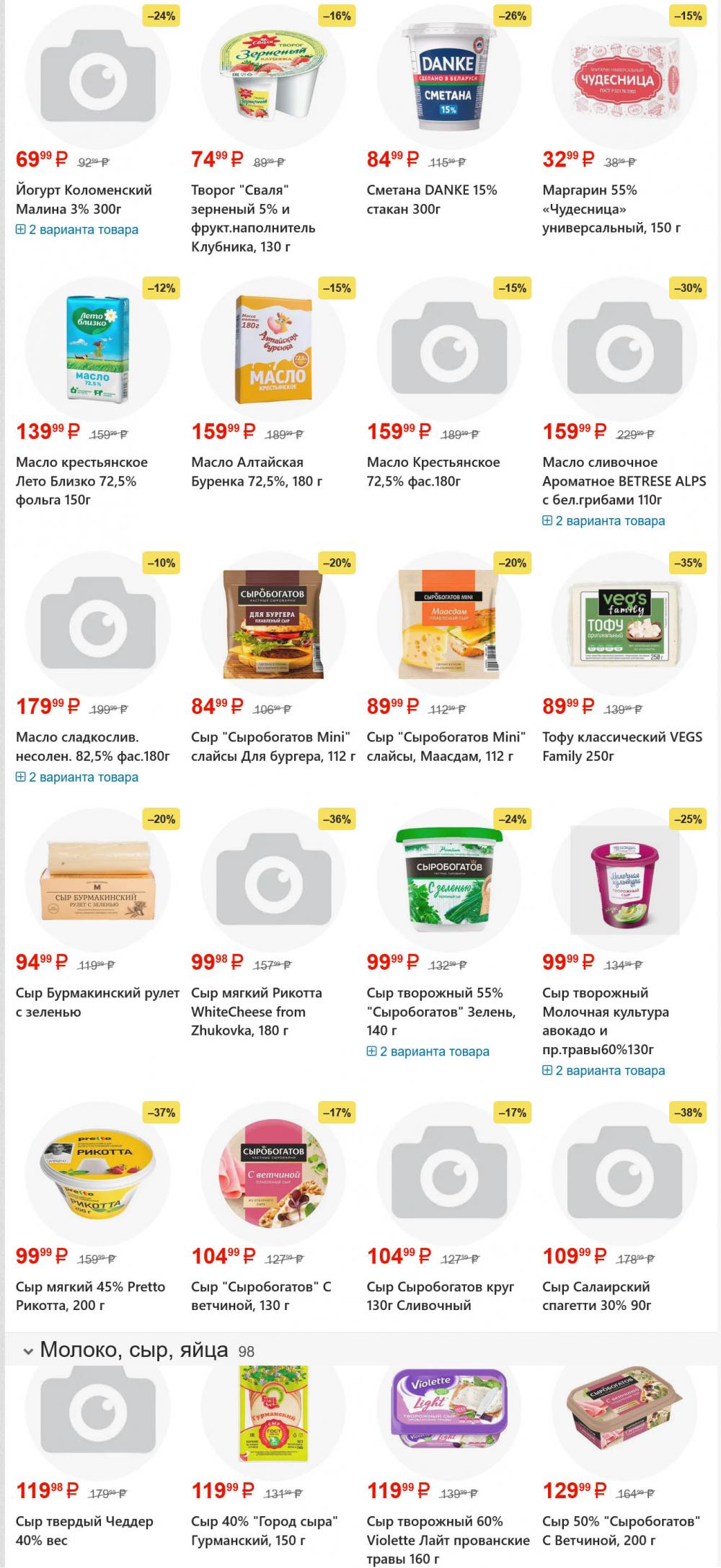The width and height of the screenshot is (721, 1568).
Task: View Сыр Салаирский спагетти 30% product
Action: click(596, 1296)
